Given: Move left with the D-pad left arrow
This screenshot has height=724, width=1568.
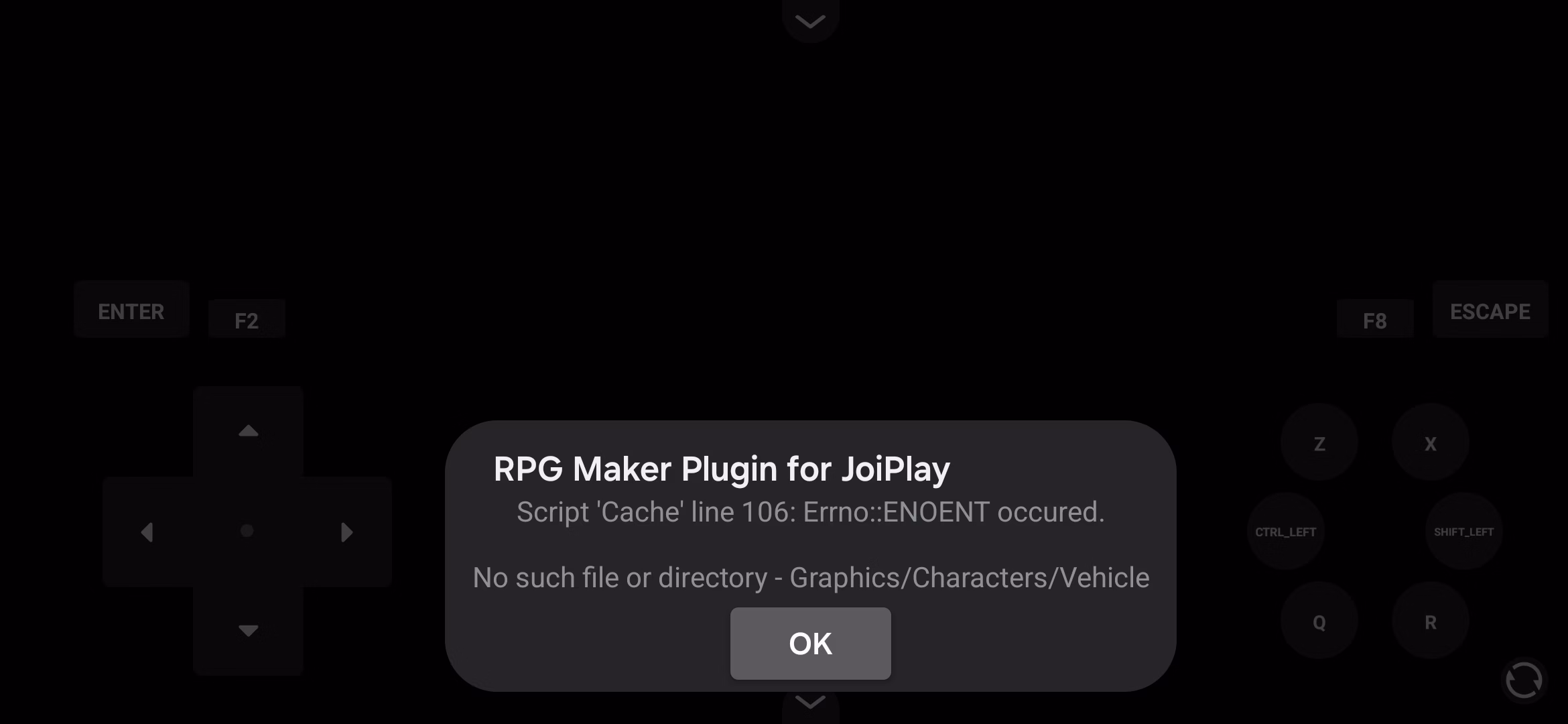Looking at the screenshot, I should (x=147, y=532).
